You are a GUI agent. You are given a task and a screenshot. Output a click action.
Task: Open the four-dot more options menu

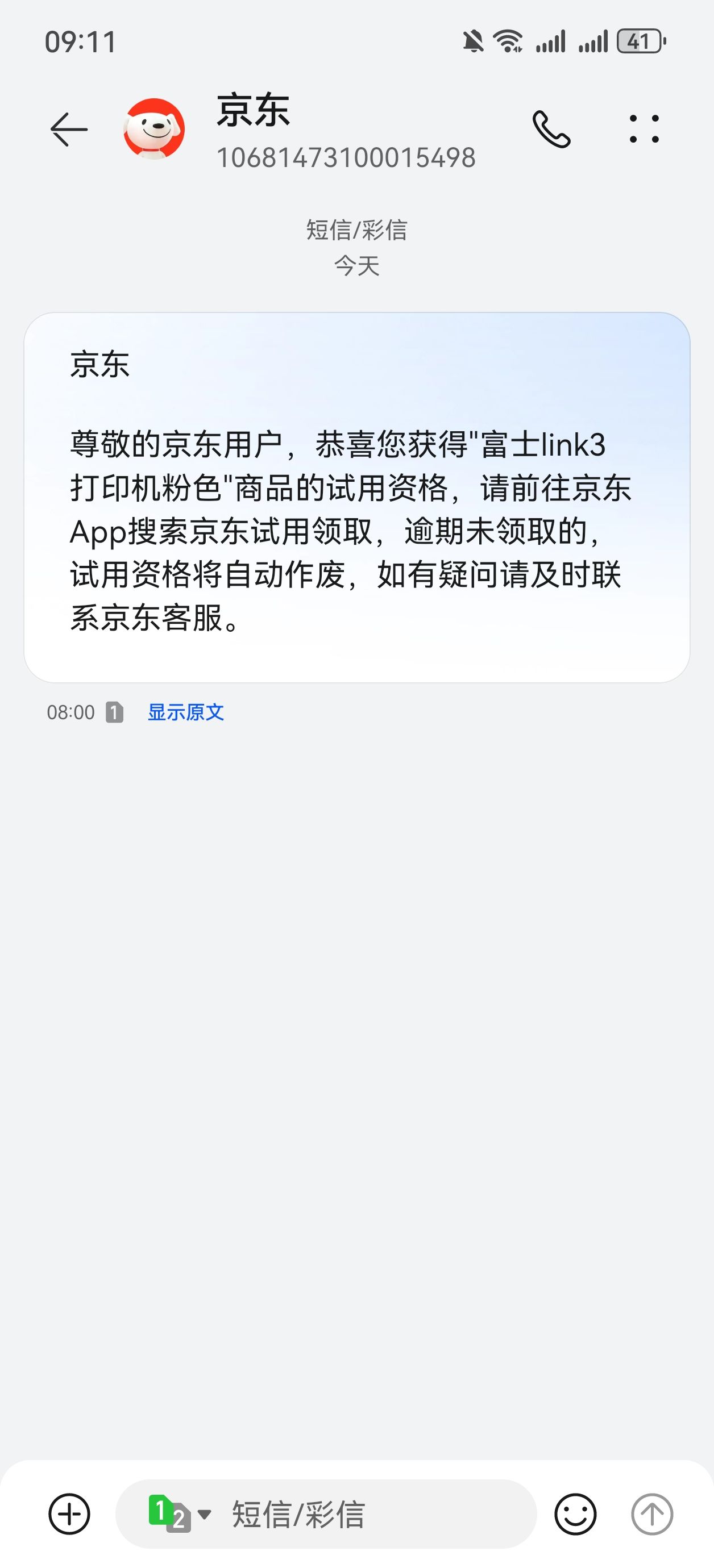[644, 129]
